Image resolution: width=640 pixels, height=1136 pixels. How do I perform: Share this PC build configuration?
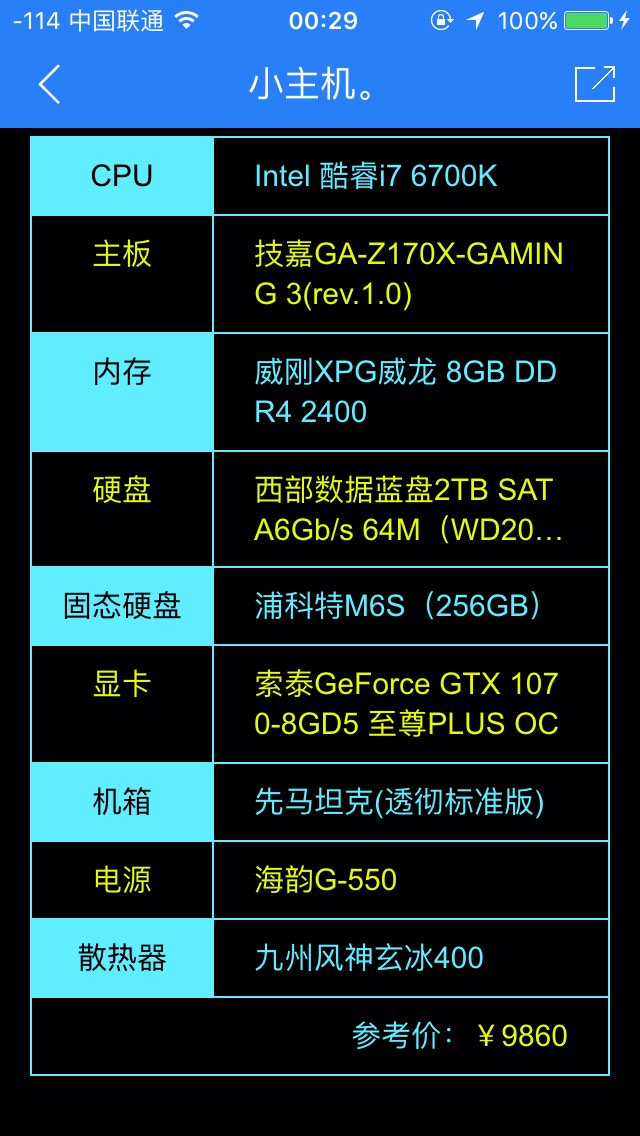(x=594, y=84)
